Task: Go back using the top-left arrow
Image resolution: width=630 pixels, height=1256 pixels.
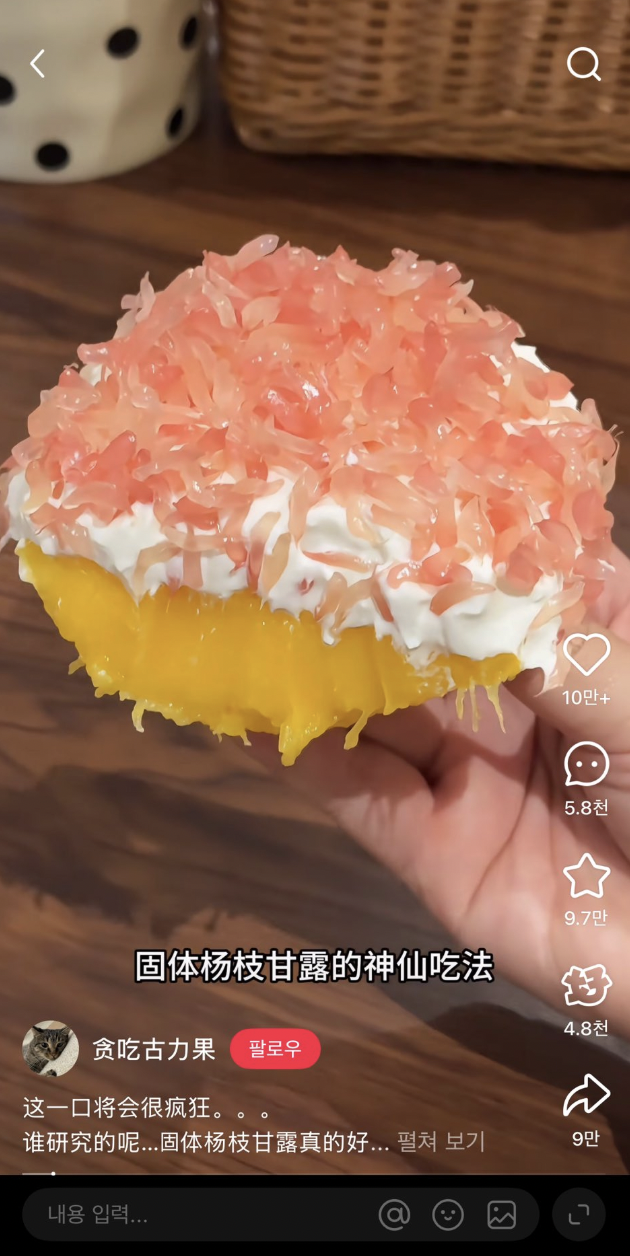Action: (x=37, y=64)
